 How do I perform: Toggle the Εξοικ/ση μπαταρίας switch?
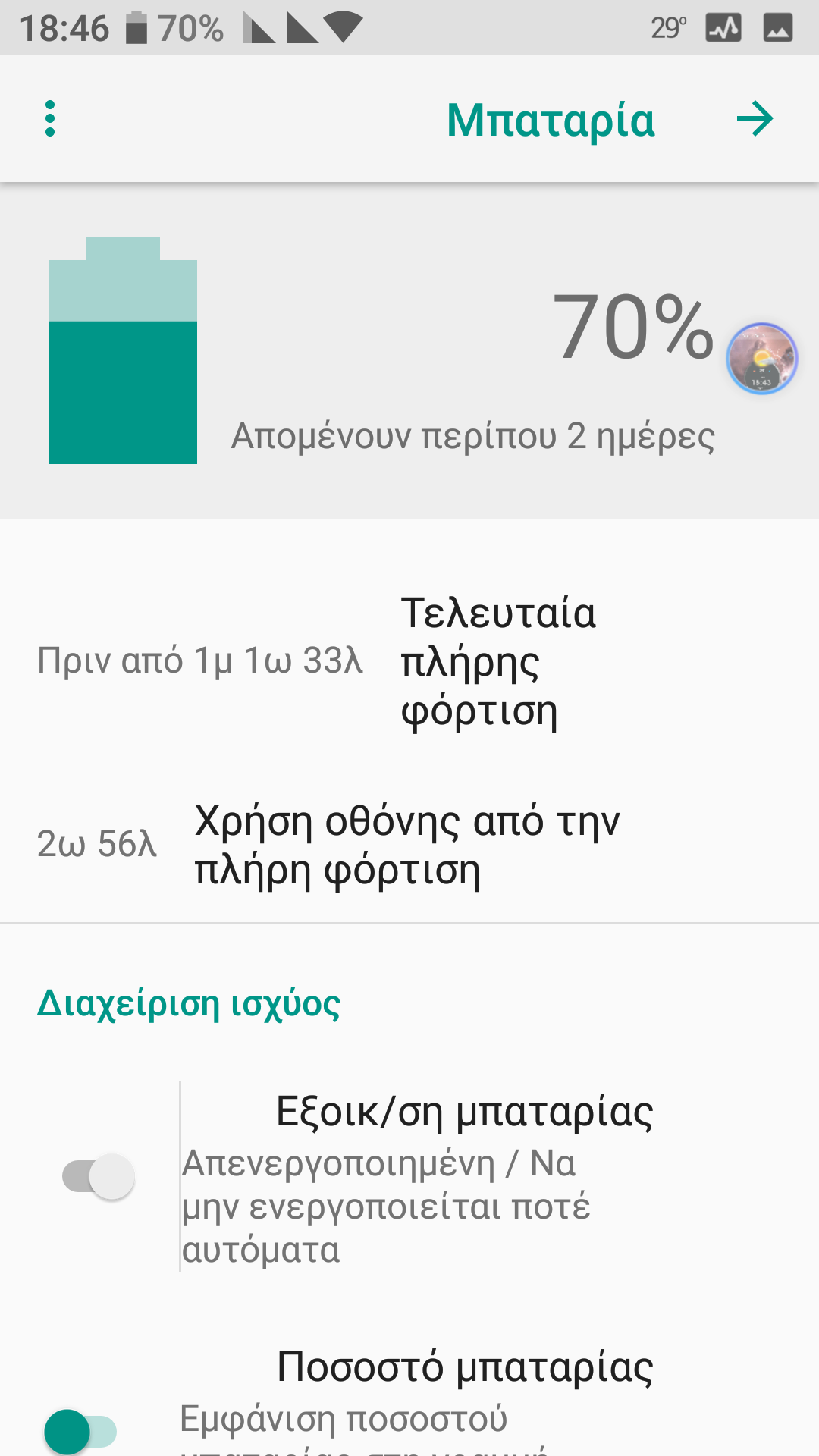pyautogui.click(x=99, y=1176)
